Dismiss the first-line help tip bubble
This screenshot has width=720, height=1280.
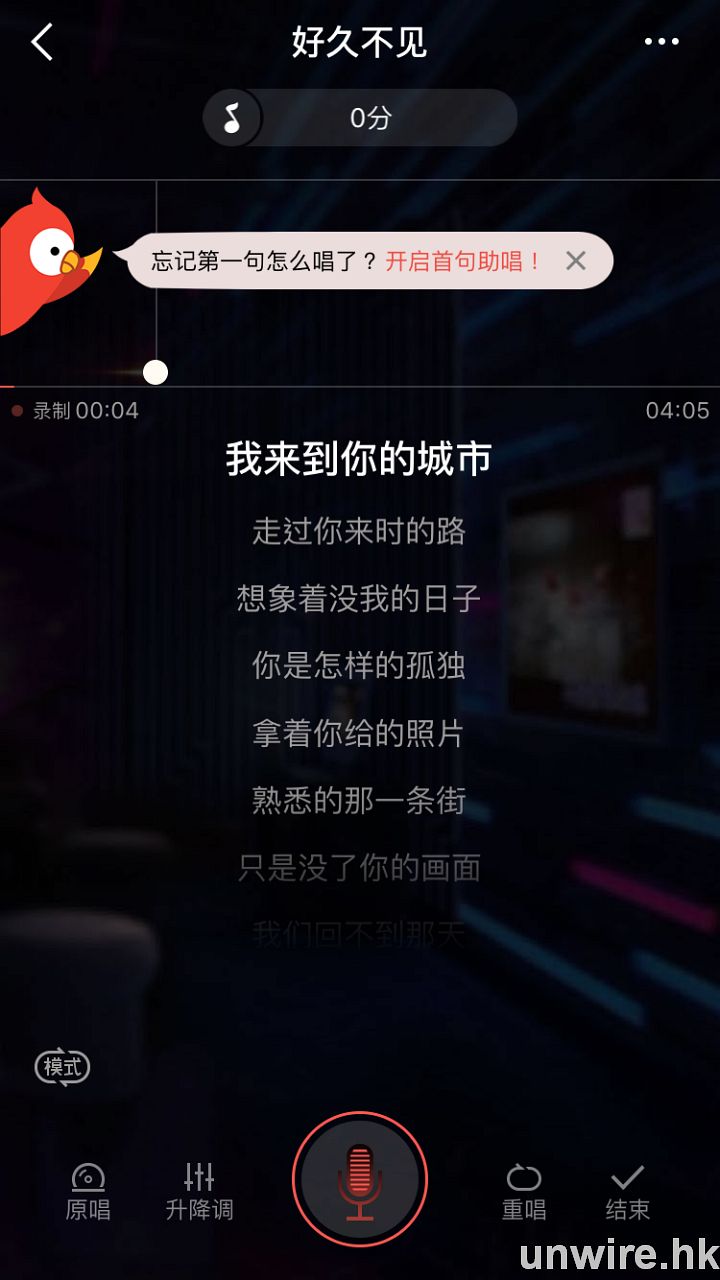[x=575, y=261]
